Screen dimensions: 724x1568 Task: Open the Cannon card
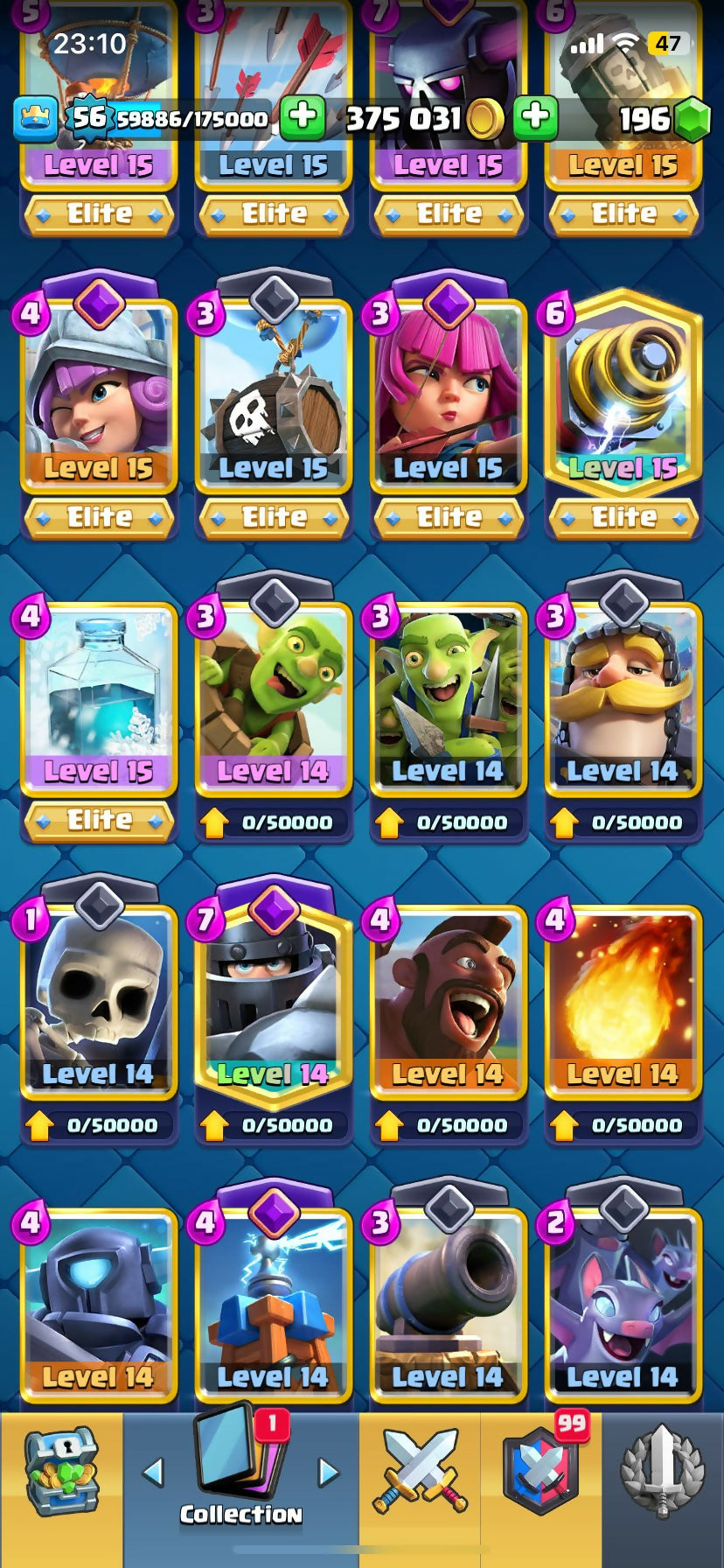point(449,1304)
